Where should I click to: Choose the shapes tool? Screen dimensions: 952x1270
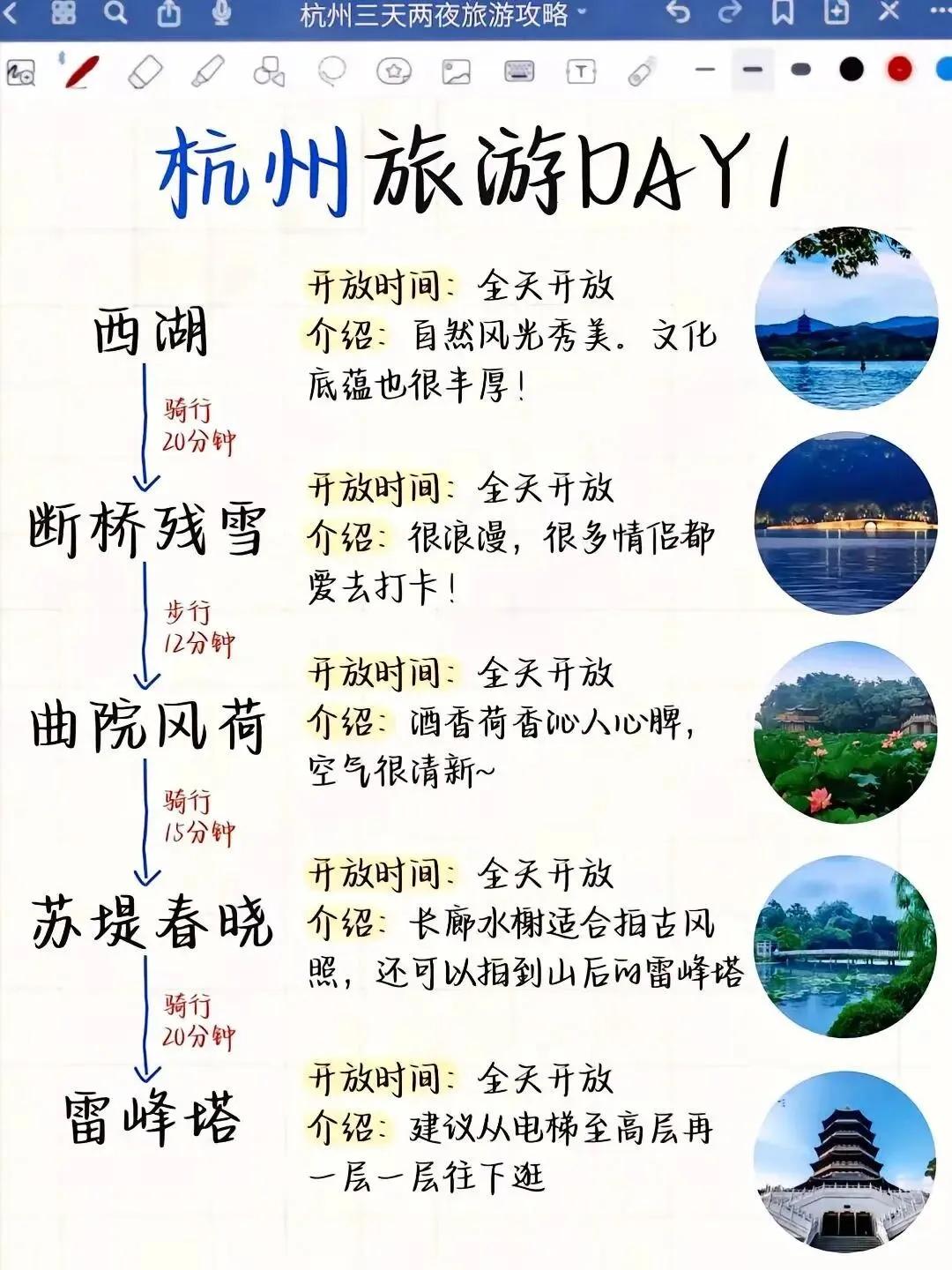(269, 71)
